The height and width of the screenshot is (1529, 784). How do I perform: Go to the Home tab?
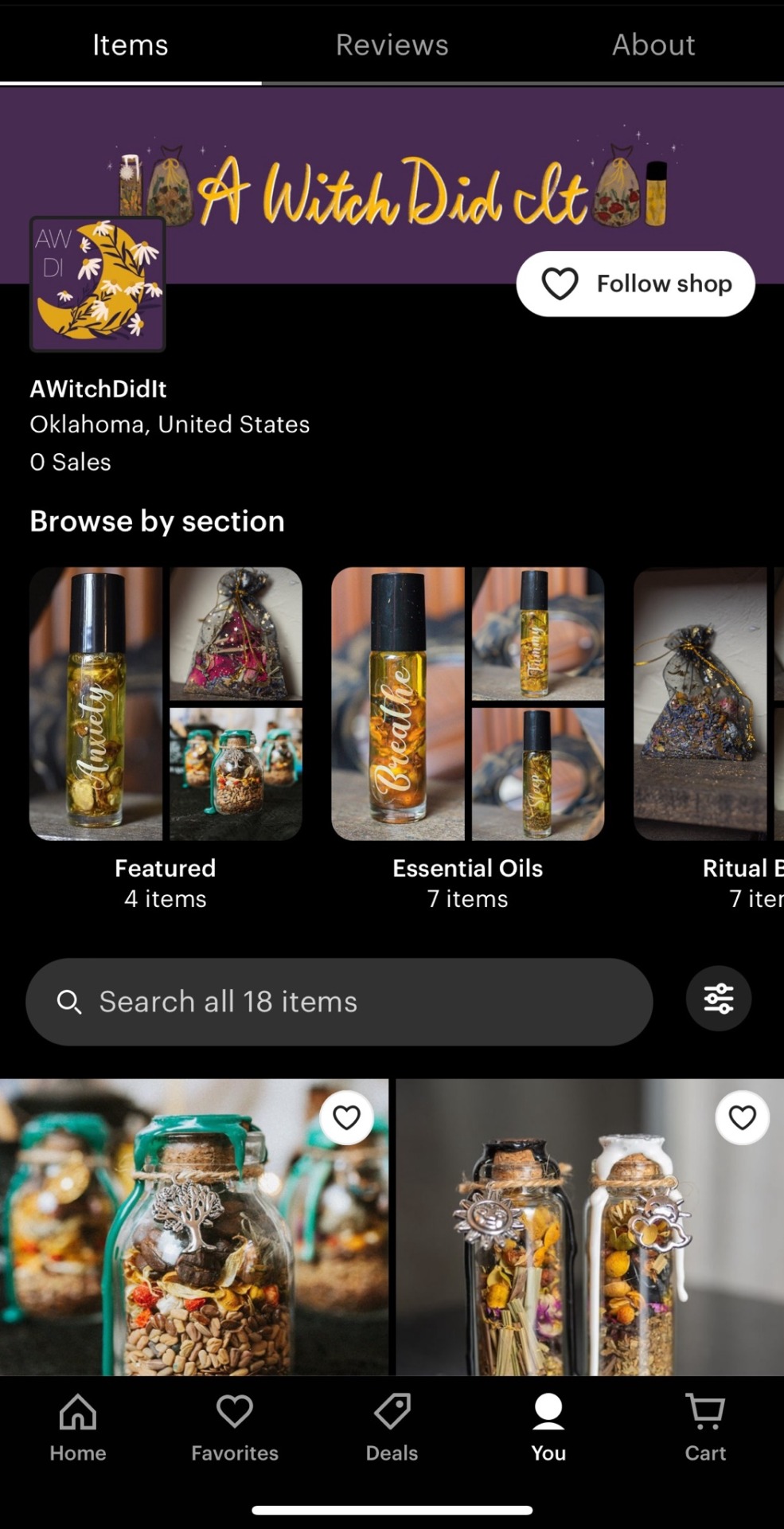(78, 1427)
